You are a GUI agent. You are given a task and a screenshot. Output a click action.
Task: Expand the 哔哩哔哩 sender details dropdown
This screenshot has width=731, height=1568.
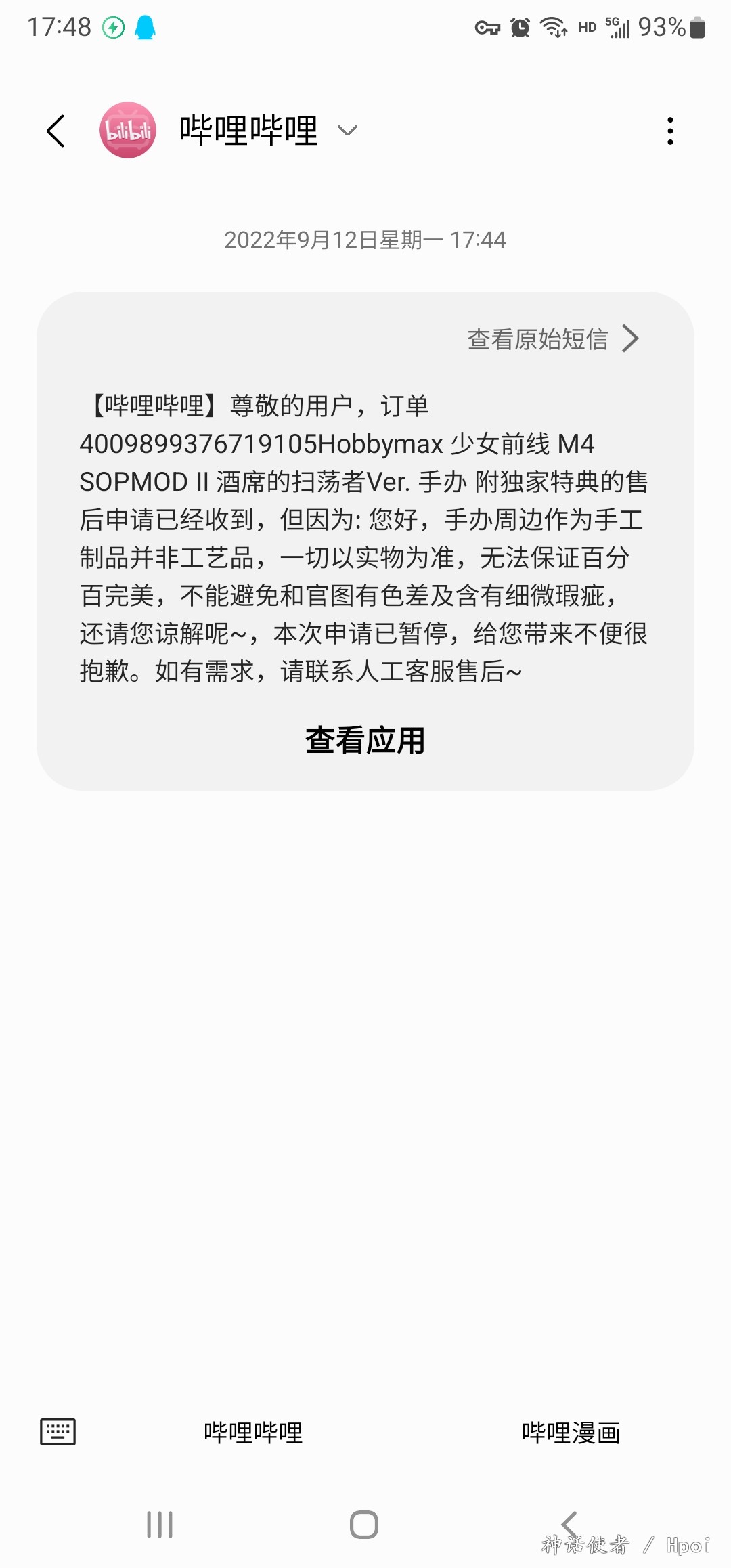347,131
